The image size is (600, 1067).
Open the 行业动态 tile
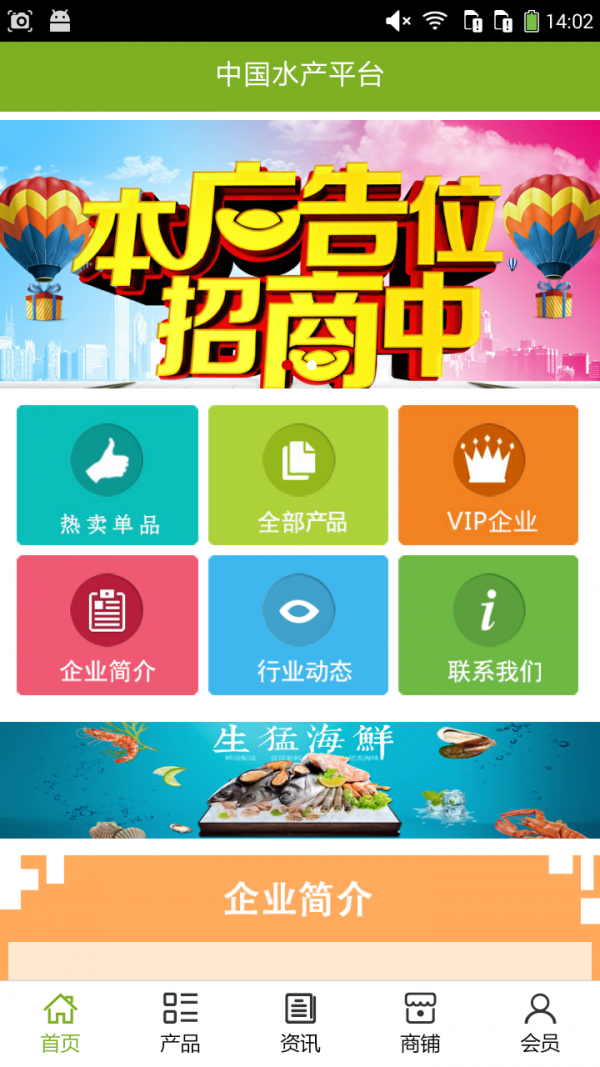coord(298,625)
